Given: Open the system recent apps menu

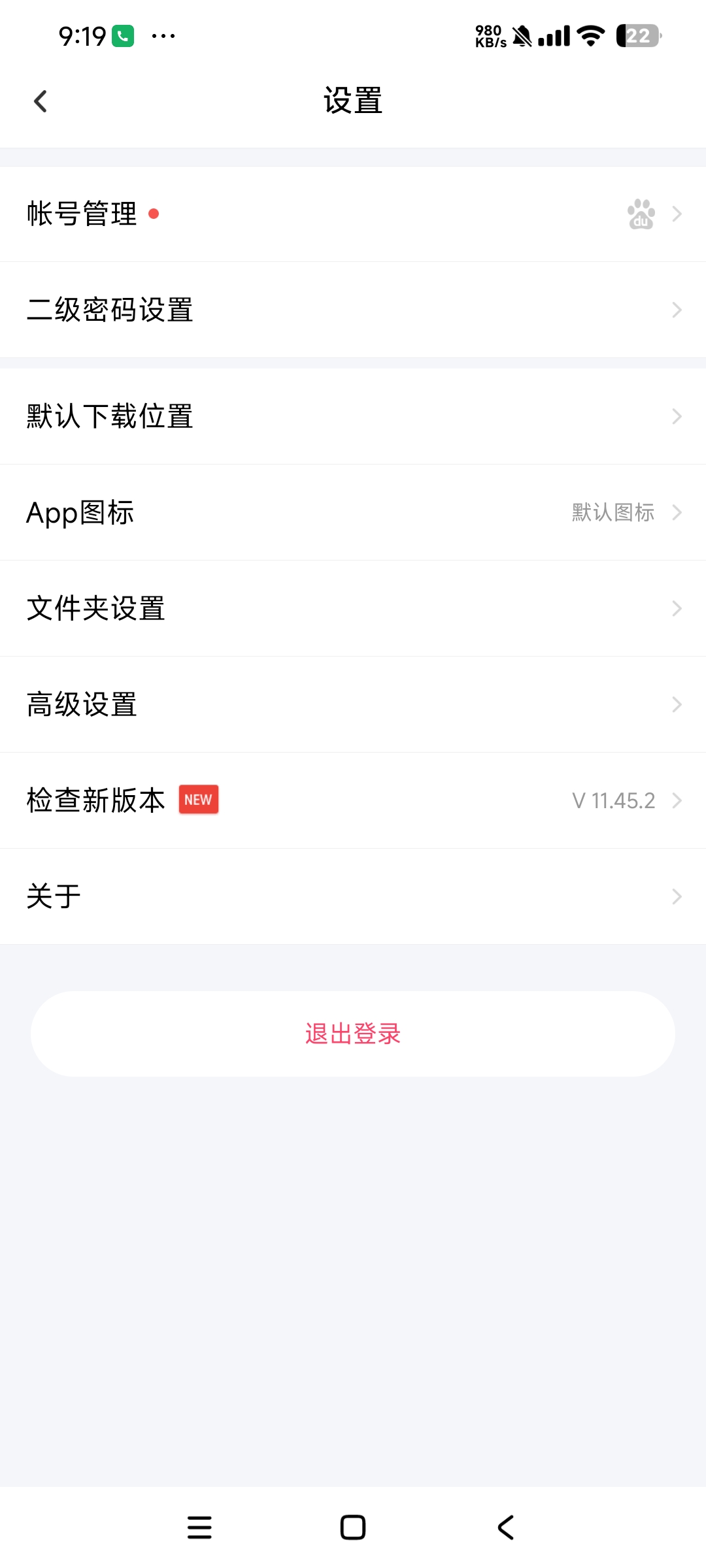Looking at the screenshot, I should 199,1527.
